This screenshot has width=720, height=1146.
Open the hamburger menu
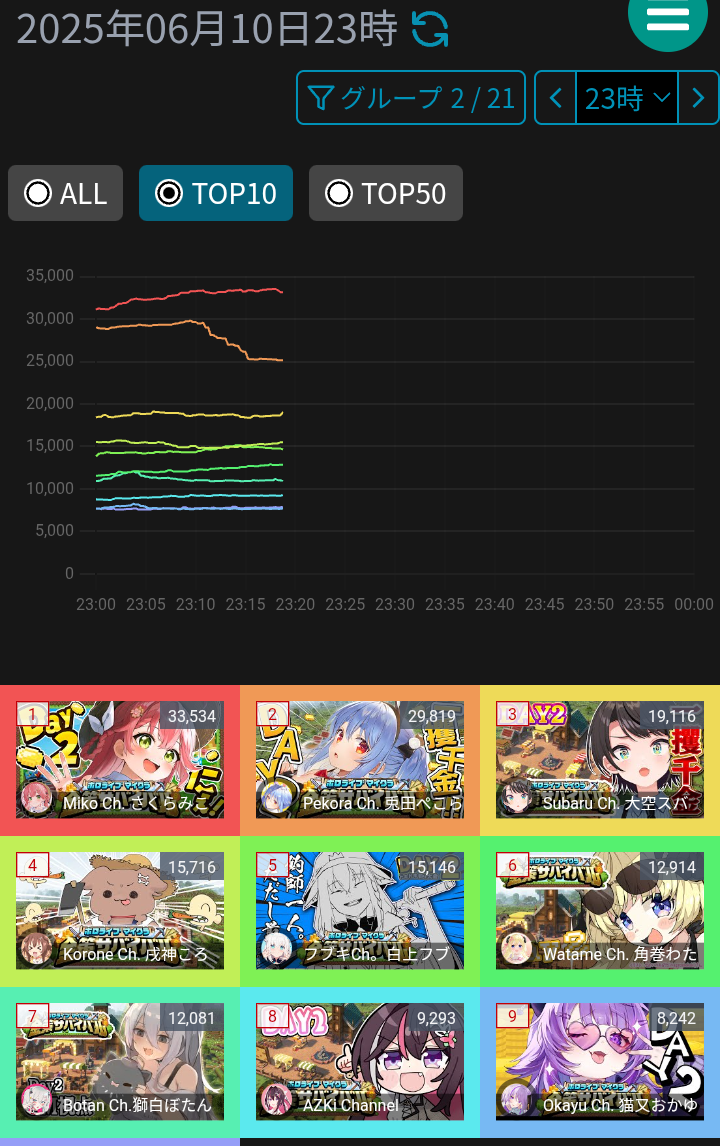click(668, 18)
